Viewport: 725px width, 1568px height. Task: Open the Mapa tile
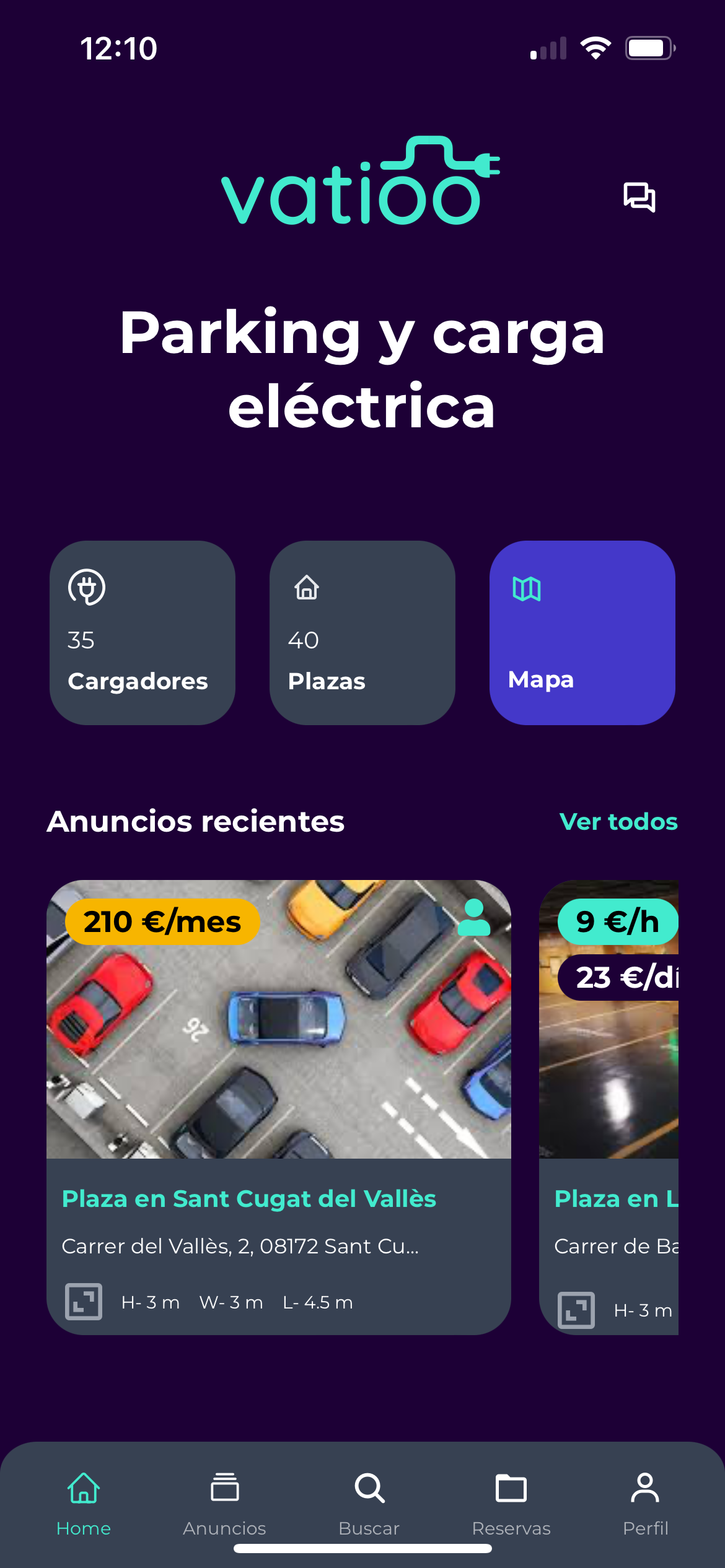pos(582,633)
